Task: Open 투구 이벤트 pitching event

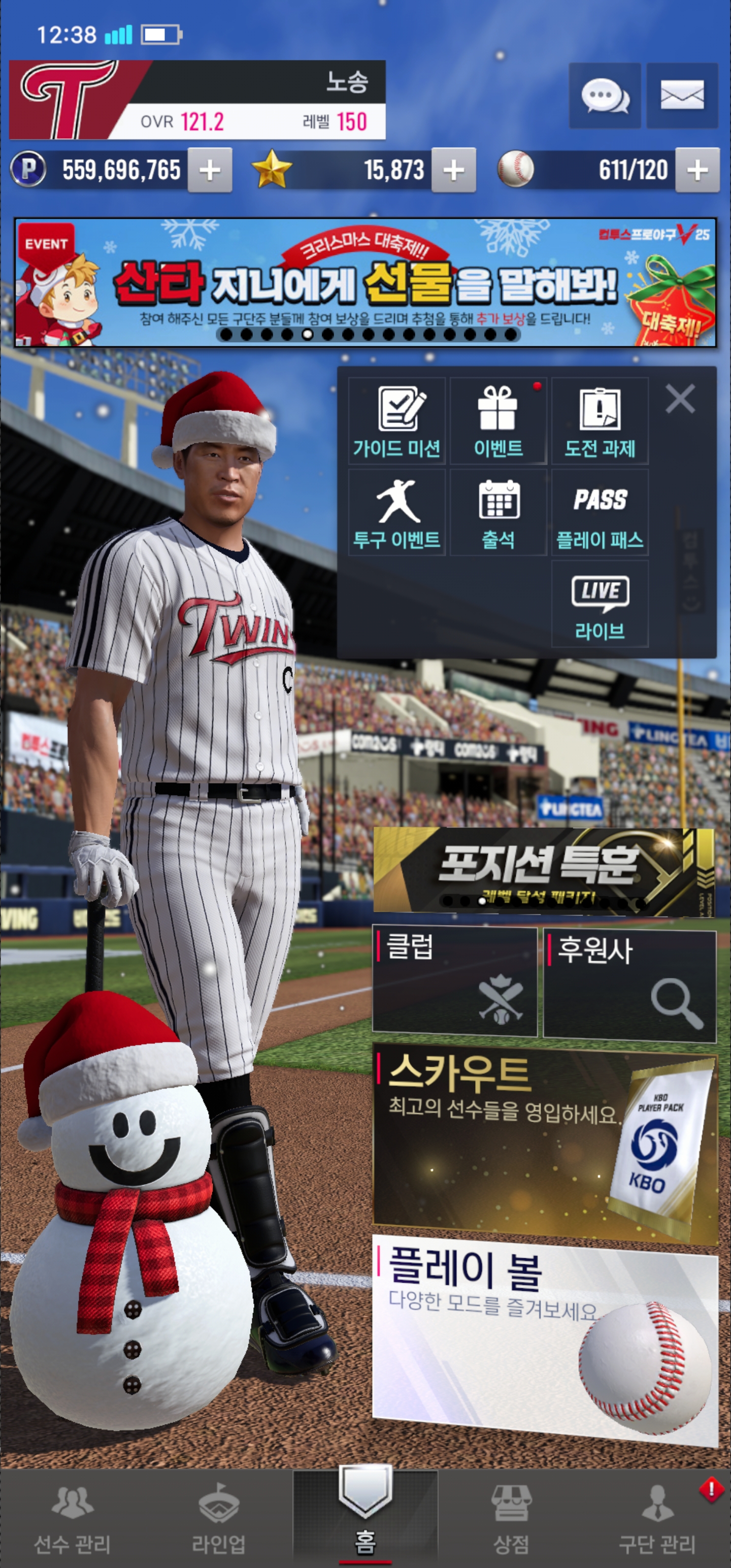Action: pos(397,512)
